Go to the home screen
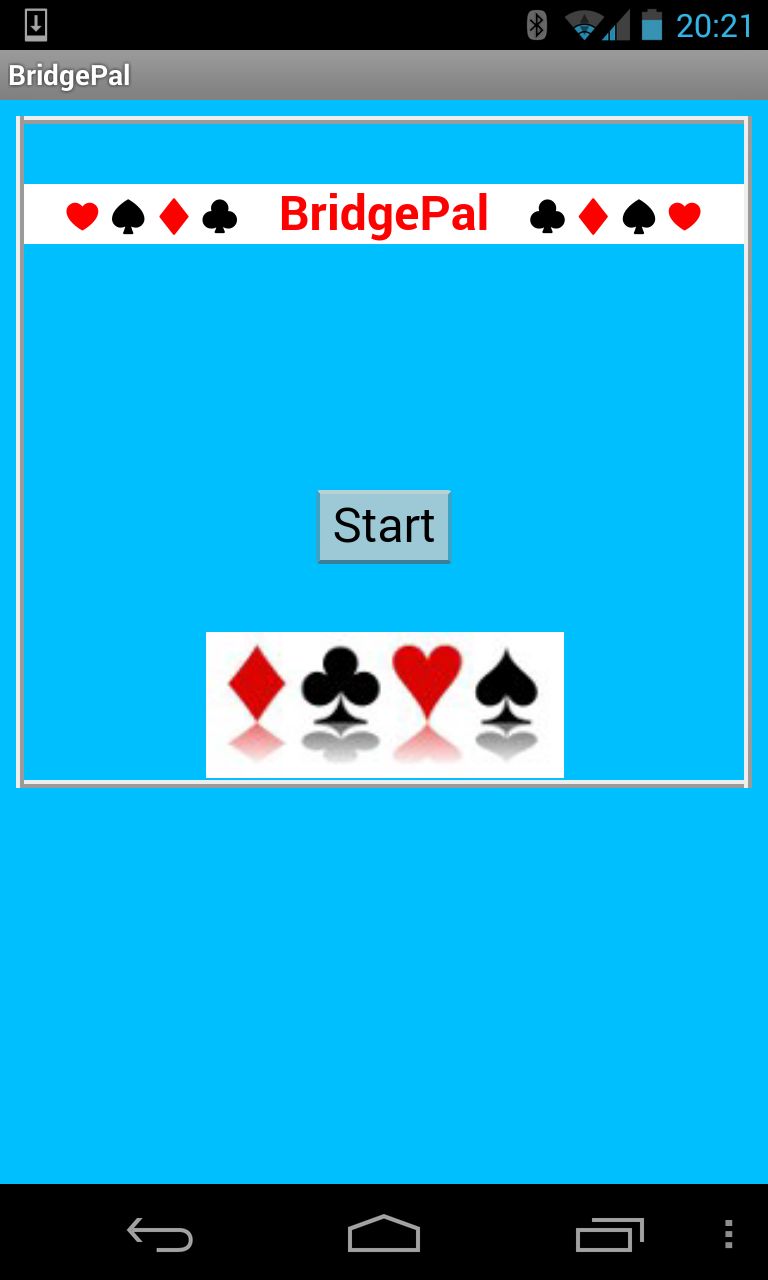The image size is (768, 1280). pos(384,1235)
